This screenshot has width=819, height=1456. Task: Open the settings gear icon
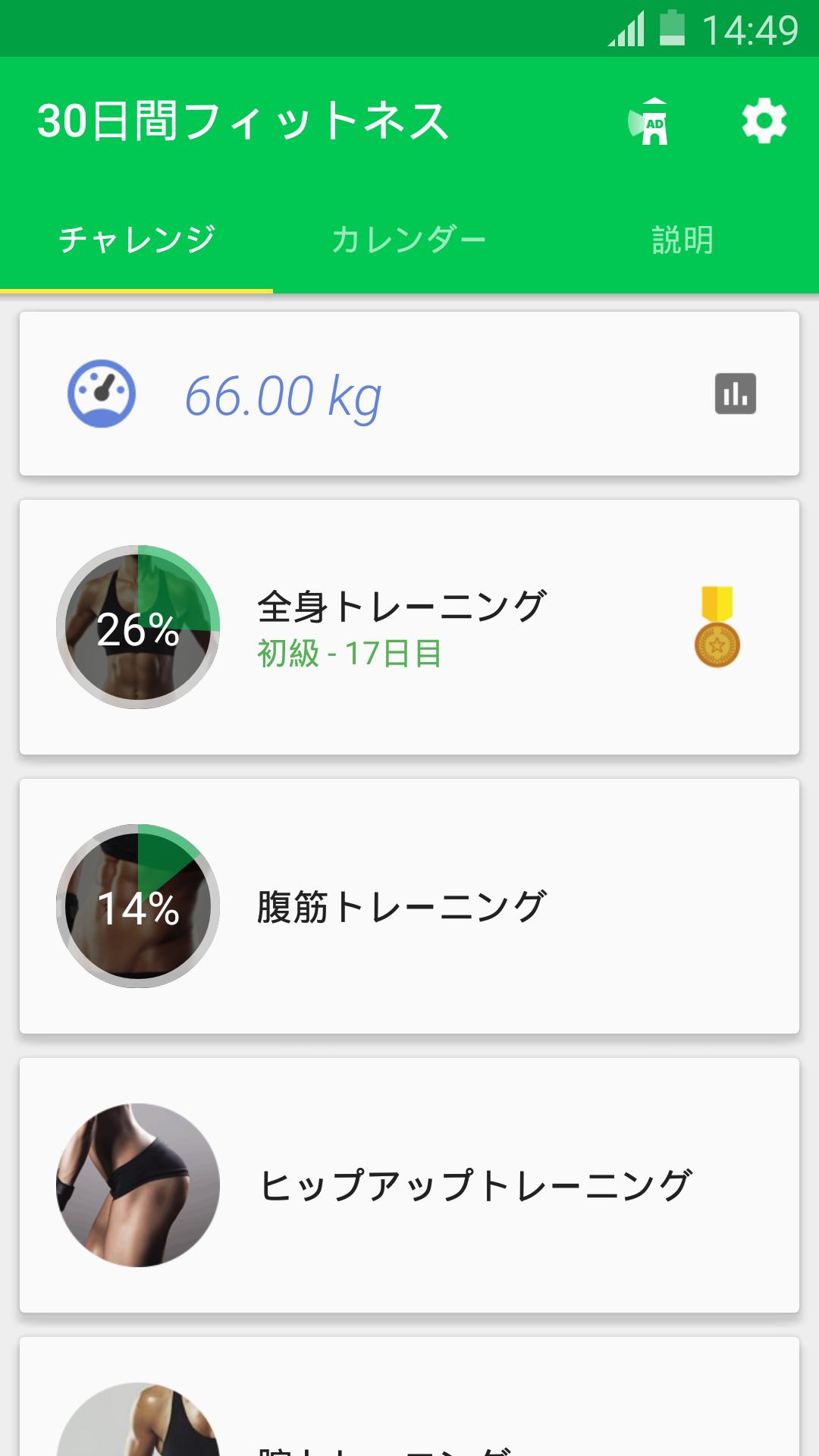pyautogui.click(x=764, y=121)
